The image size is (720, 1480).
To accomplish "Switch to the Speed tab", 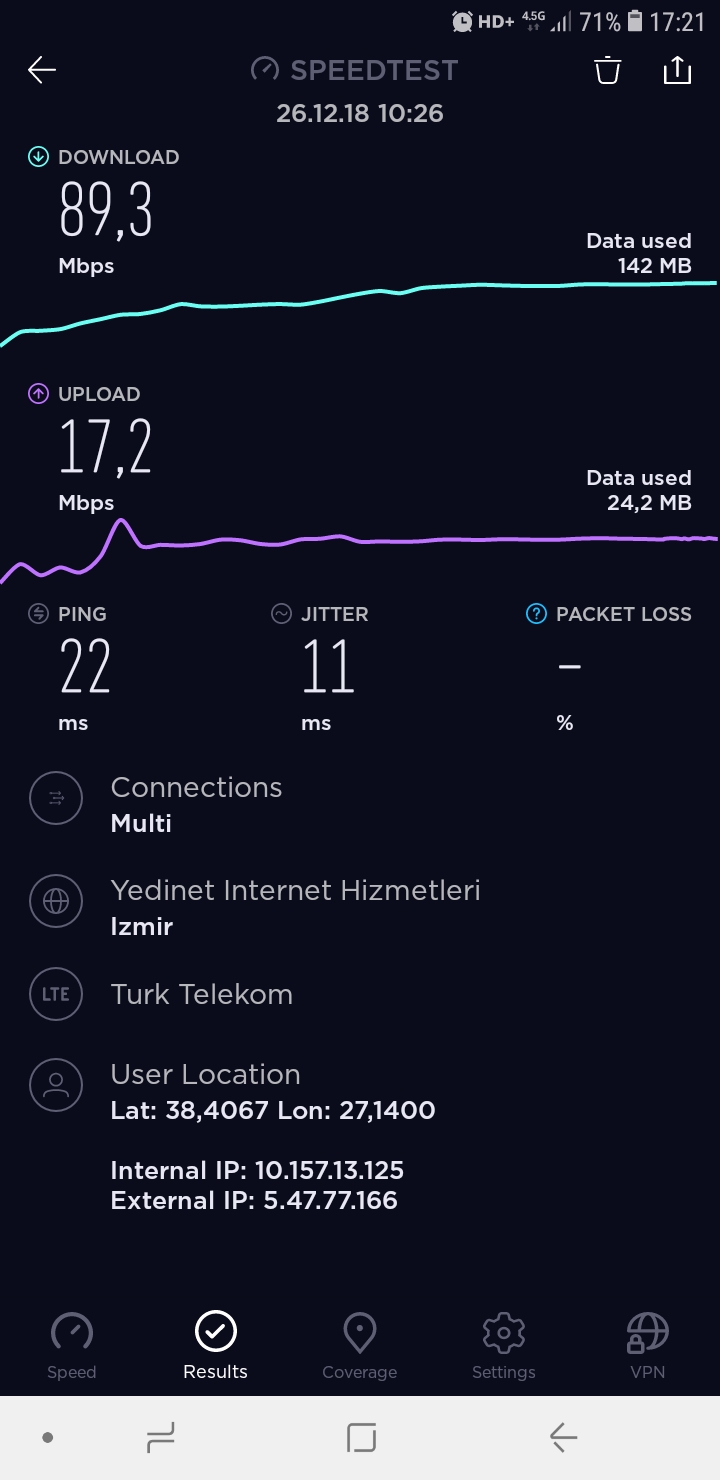I will click(72, 1345).
